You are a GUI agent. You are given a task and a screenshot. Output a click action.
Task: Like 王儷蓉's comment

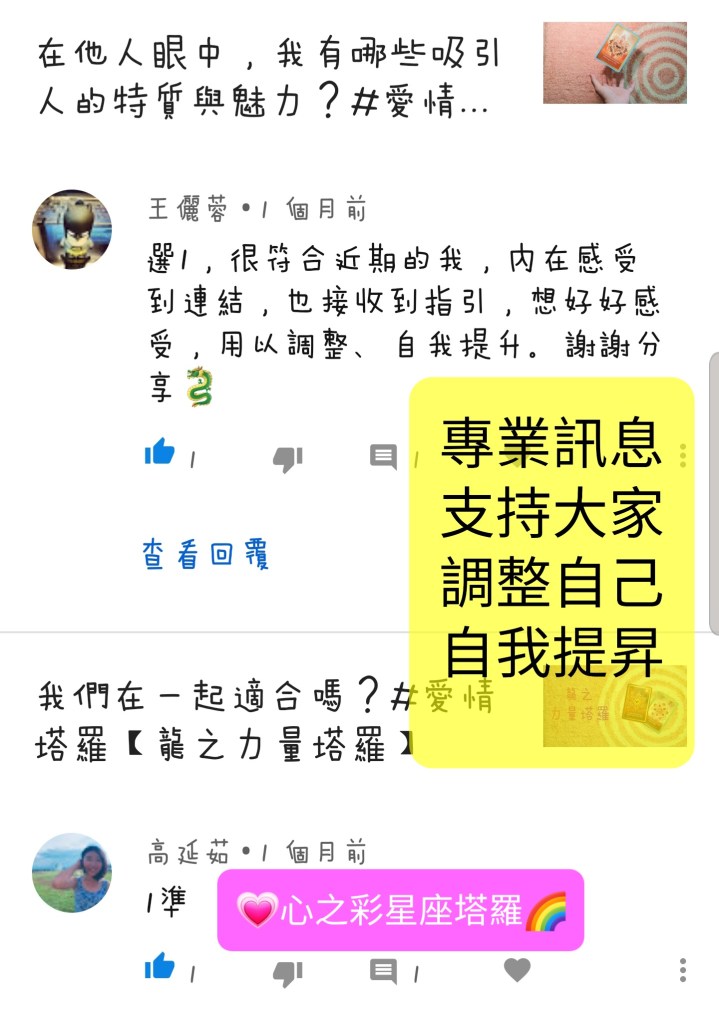[x=159, y=455]
